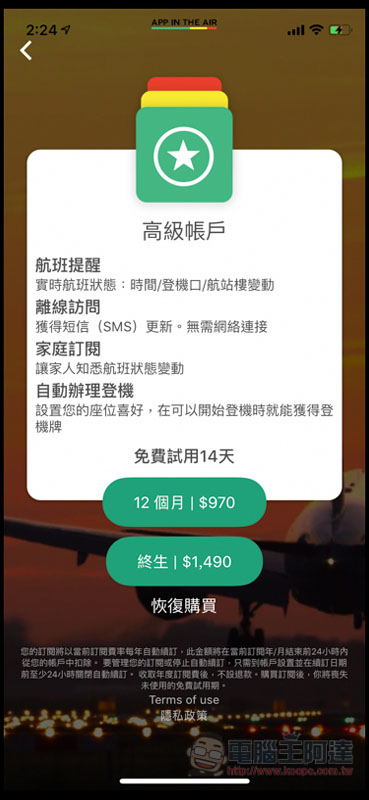Screen dimensions: 369x800
Task: Tap 恢復購買 to restore purchases
Action: pyautogui.click(x=184, y=606)
